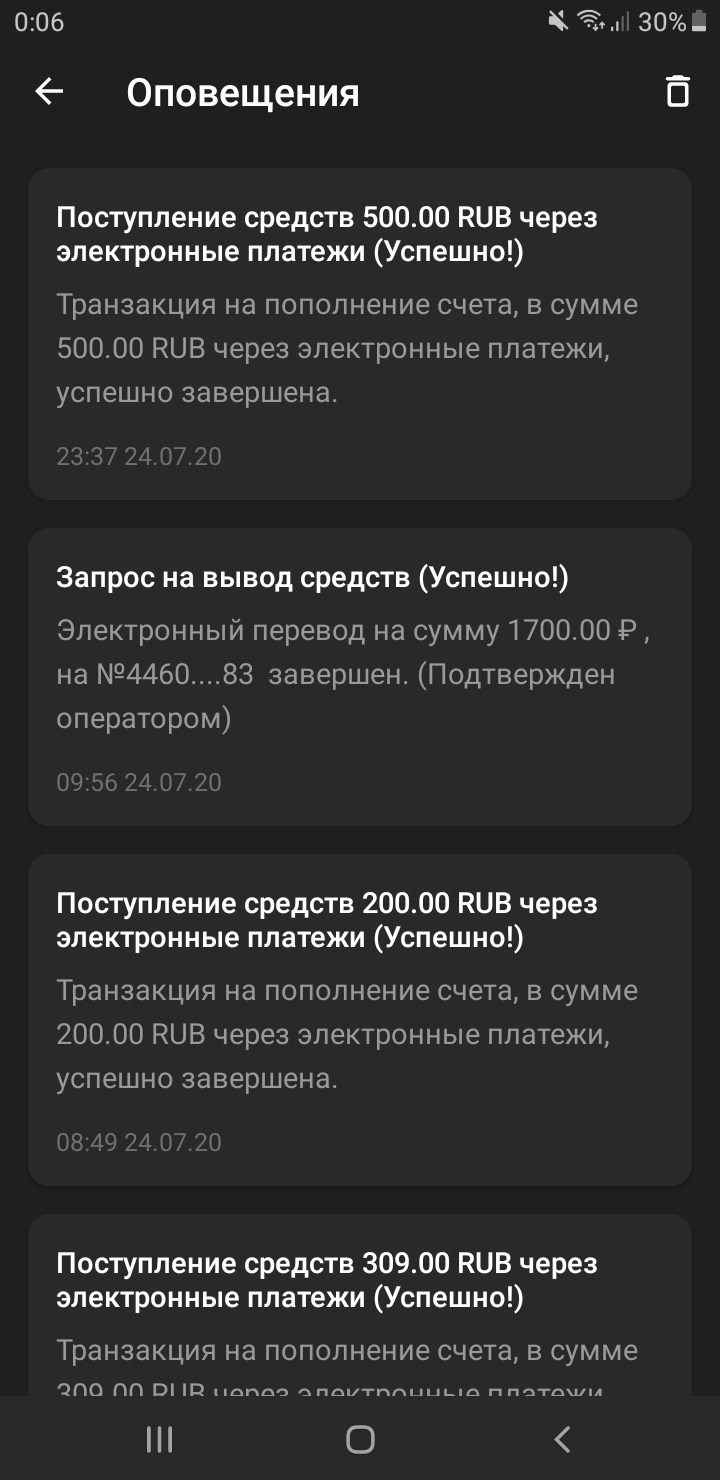720x1480 pixels.
Task: Open the 1700.00 ₽ withdrawal request notification
Action: 360,677
